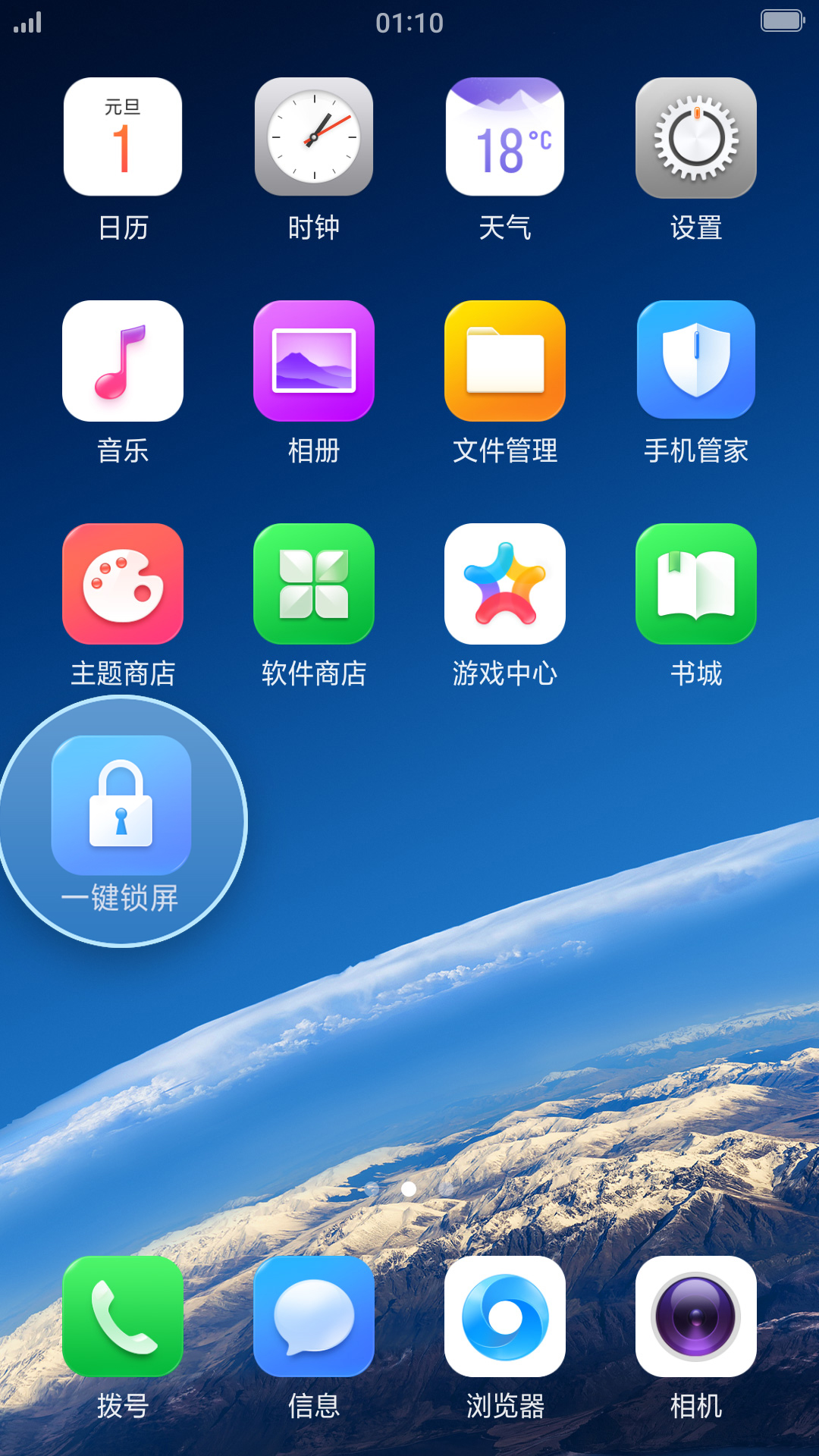Viewport: 819px width, 1456px height.
Task: Open the 信息 messages app
Action: coord(314,1317)
